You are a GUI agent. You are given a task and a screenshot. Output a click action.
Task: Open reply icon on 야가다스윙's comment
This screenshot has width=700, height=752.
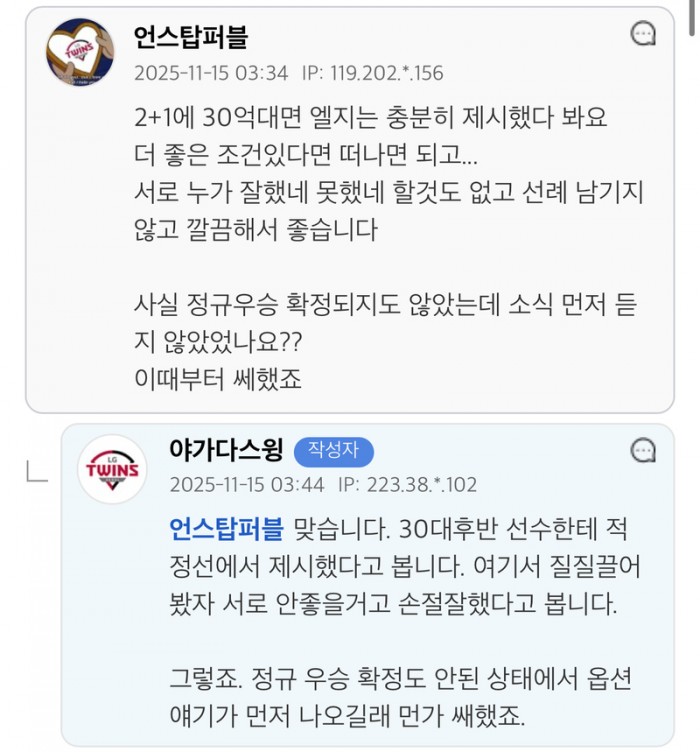[x=643, y=450]
